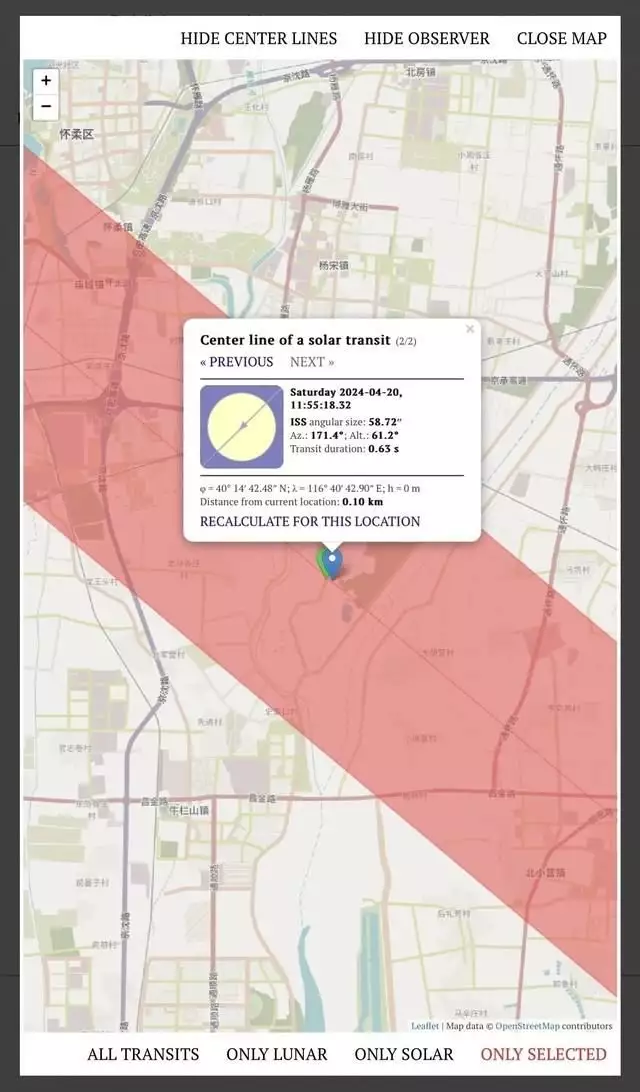This screenshot has width=640, height=1092.
Task: Dismiss the solar transit popup
Action: [x=470, y=329]
